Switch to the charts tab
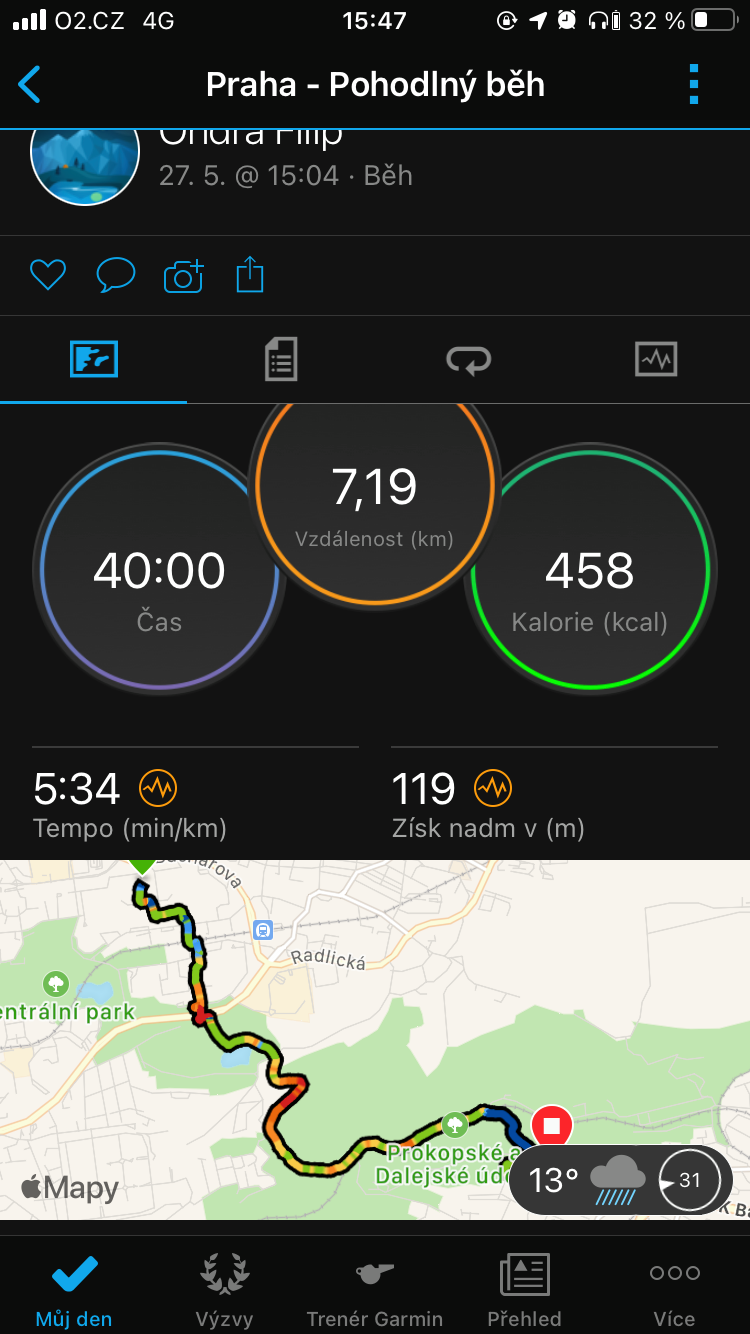750x1334 pixels. coord(656,359)
